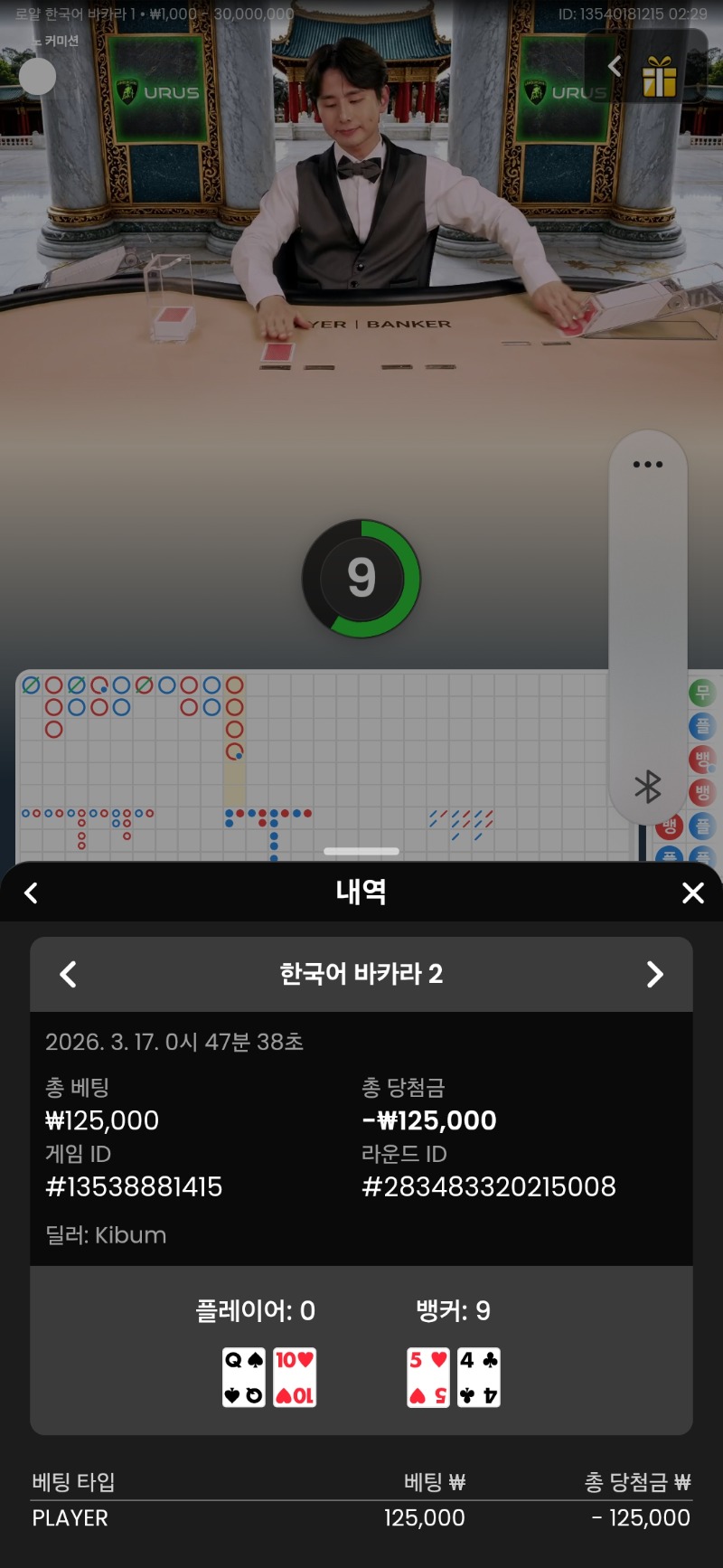Collapse the top-right arrow panel
Image resolution: width=723 pixels, height=1568 pixels.
[x=615, y=66]
